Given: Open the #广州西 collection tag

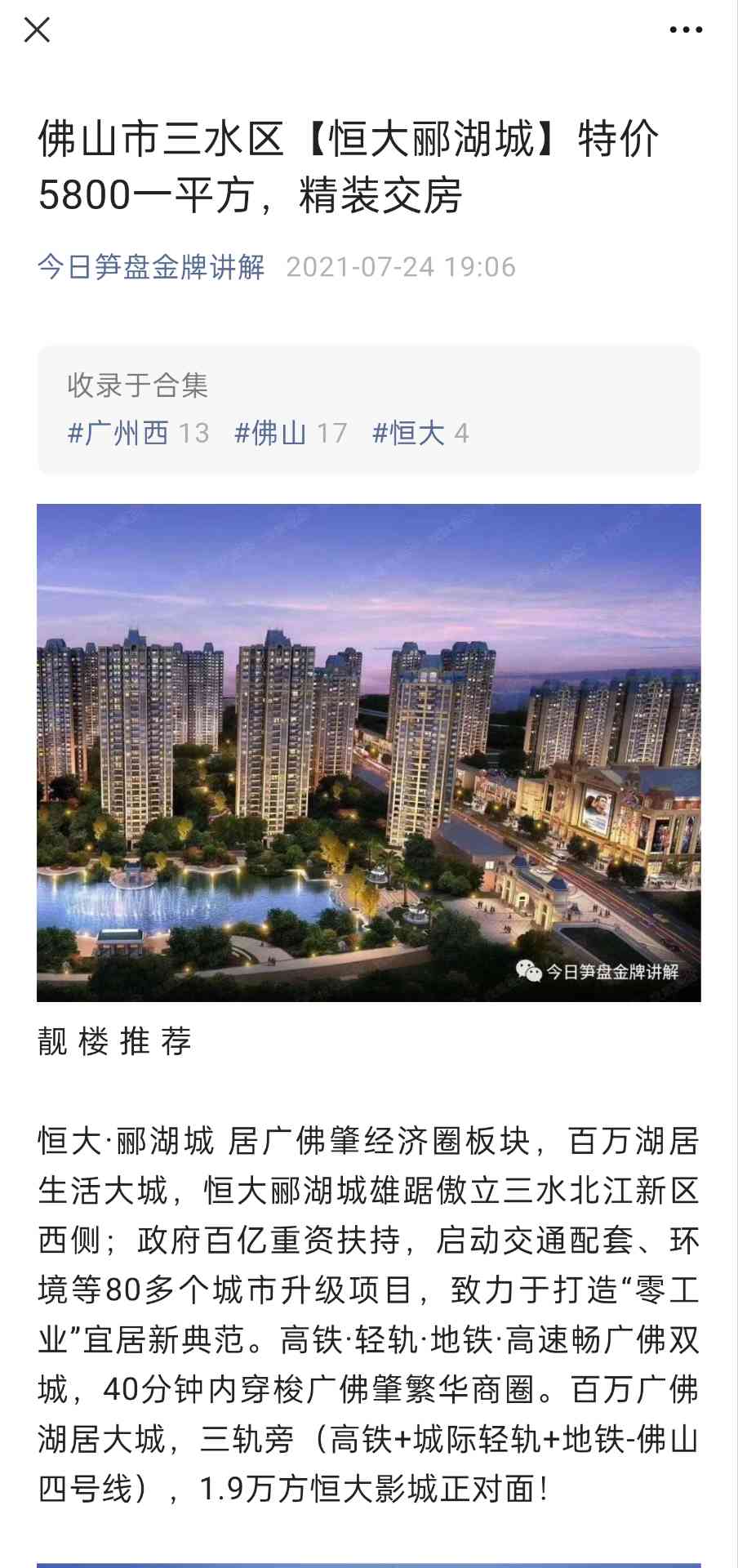Looking at the screenshot, I should 137,433.
